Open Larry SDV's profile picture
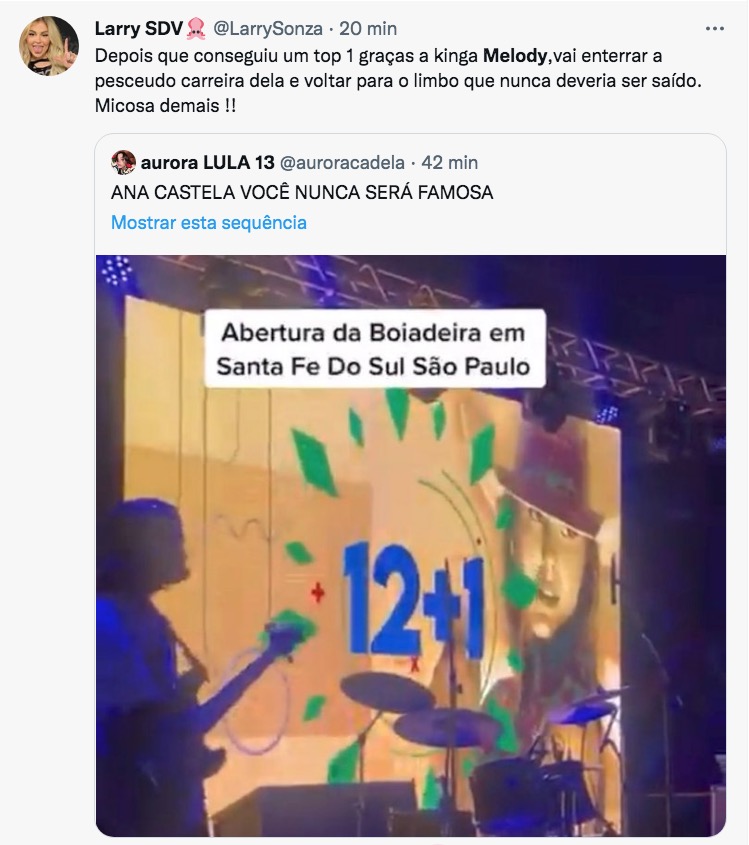This screenshot has height=845, width=749. (x=49, y=46)
